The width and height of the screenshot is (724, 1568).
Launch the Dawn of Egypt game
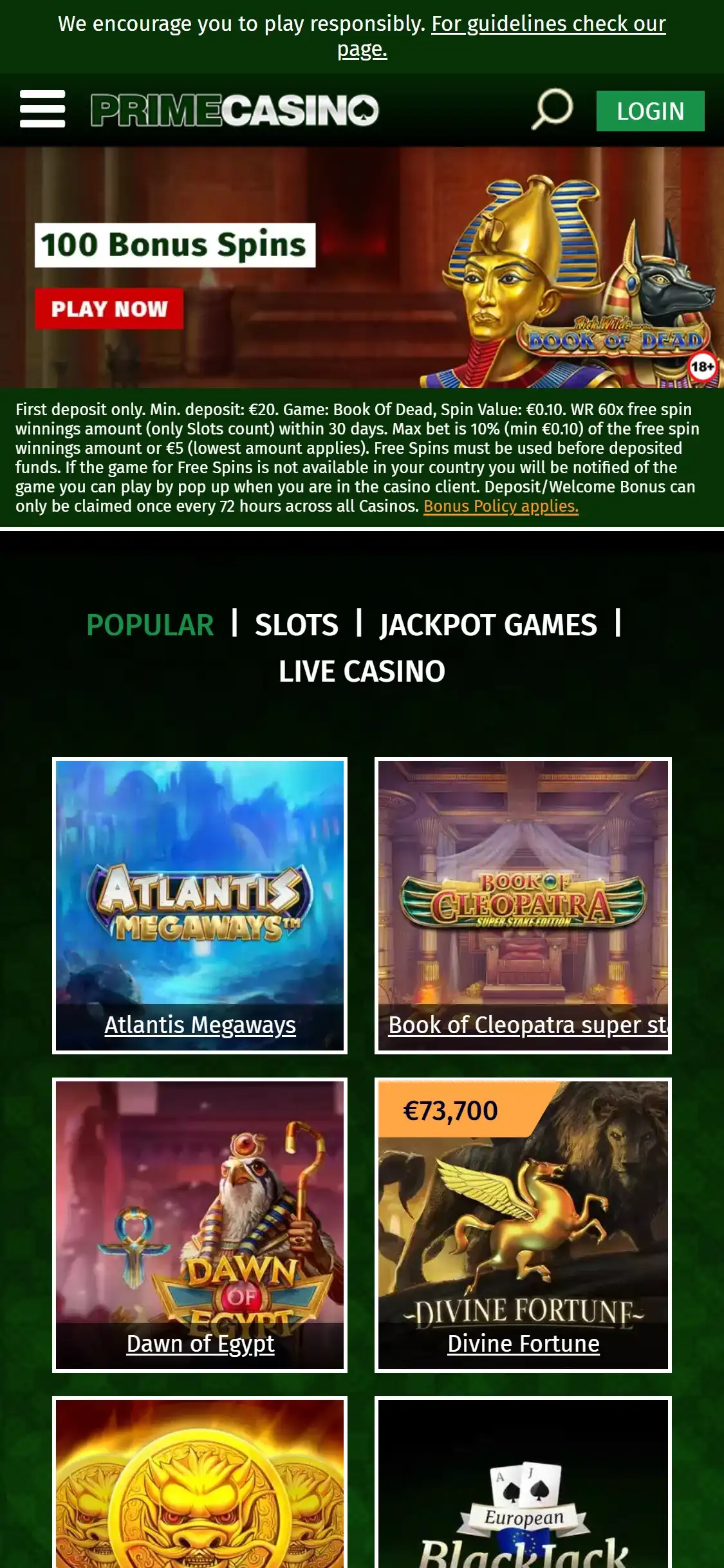[x=200, y=1225]
